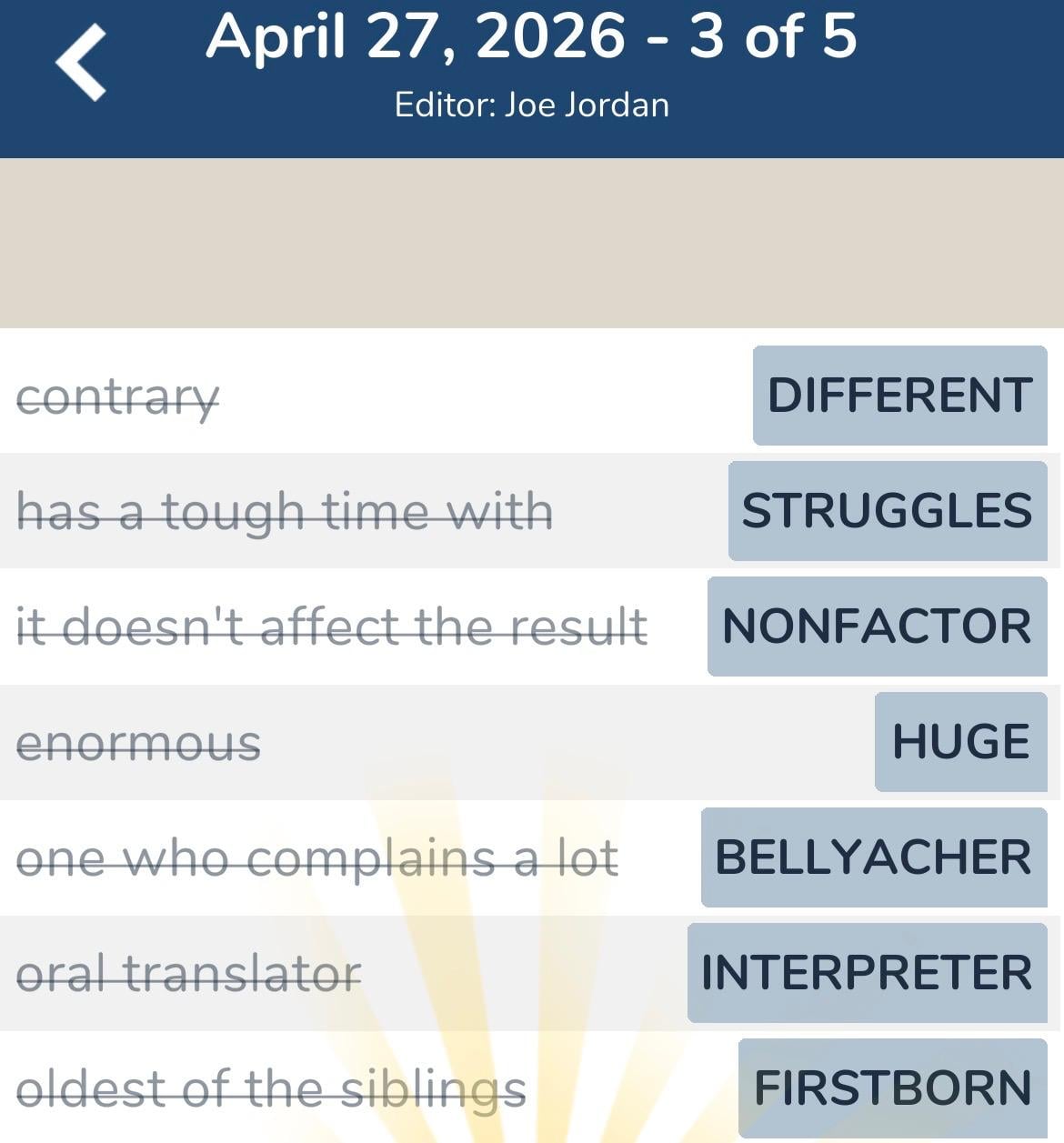
Task: Select the DIFFERENT answer tile
Action: pyautogui.click(x=900, y=396)
